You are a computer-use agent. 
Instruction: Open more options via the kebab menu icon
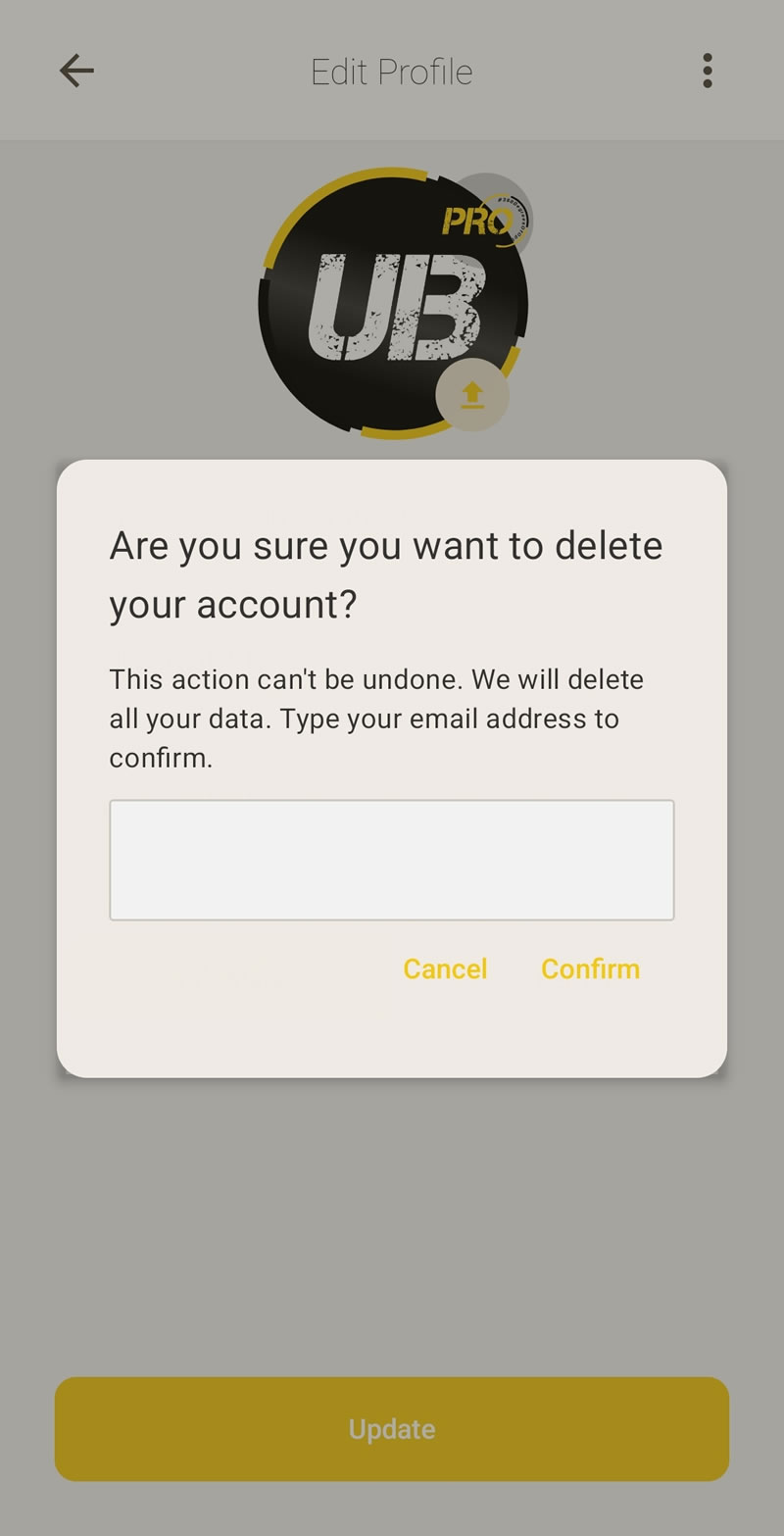707,70
